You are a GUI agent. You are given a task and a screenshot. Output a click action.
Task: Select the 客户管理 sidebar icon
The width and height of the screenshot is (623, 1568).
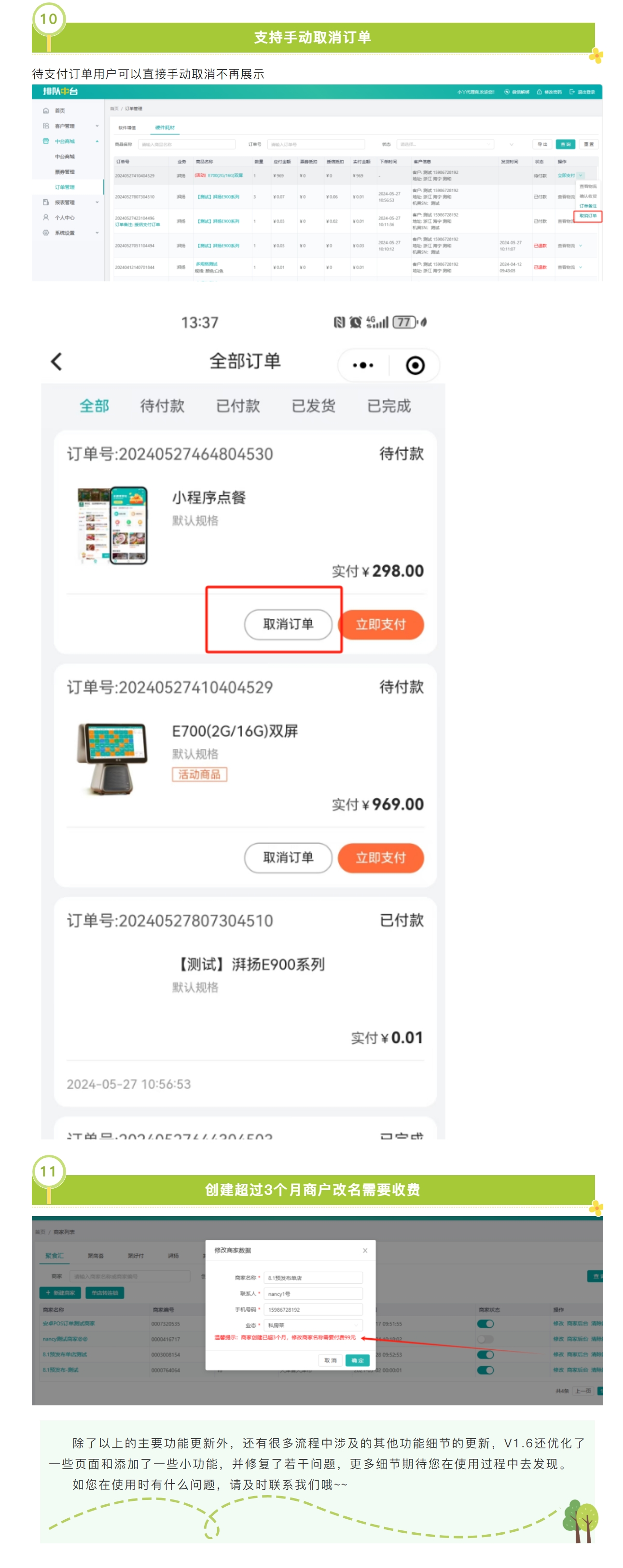pos(46,126)
